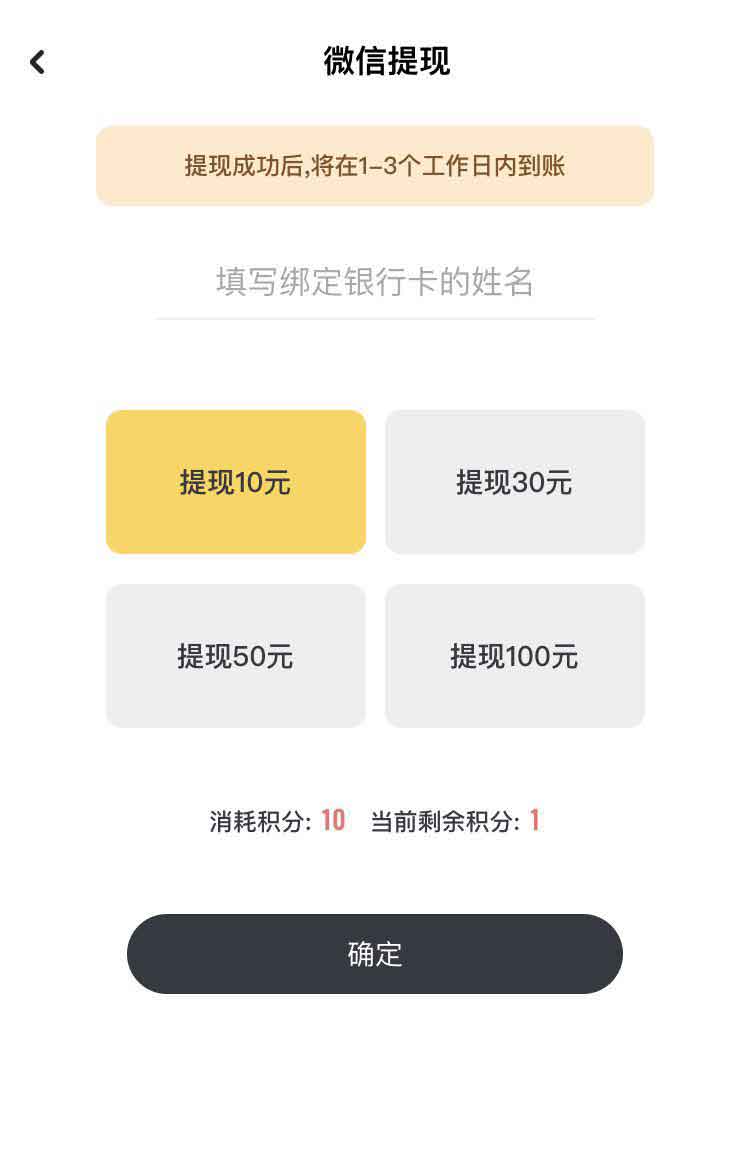Pick the 提现50元 withdrawal amount
The height and width of the screenshot is (1157, 750).
[236, 656]
